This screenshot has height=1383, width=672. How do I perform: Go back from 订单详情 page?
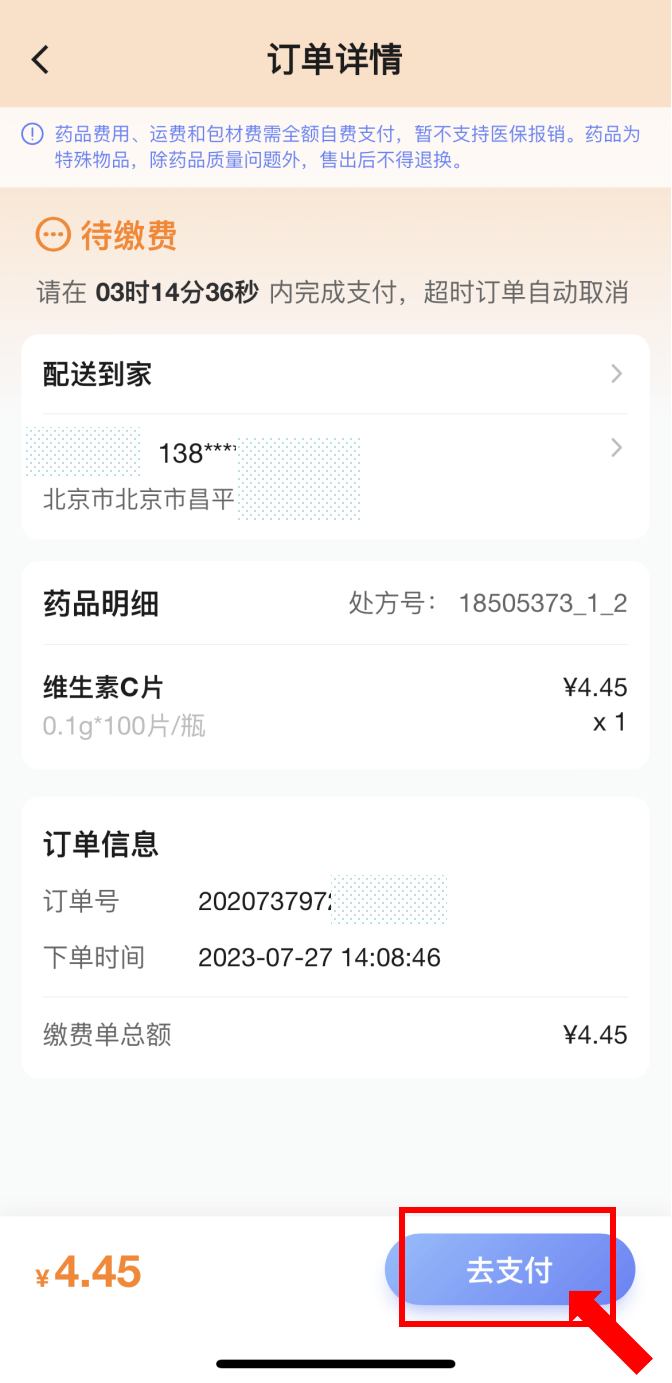click(x=40, y=59)
